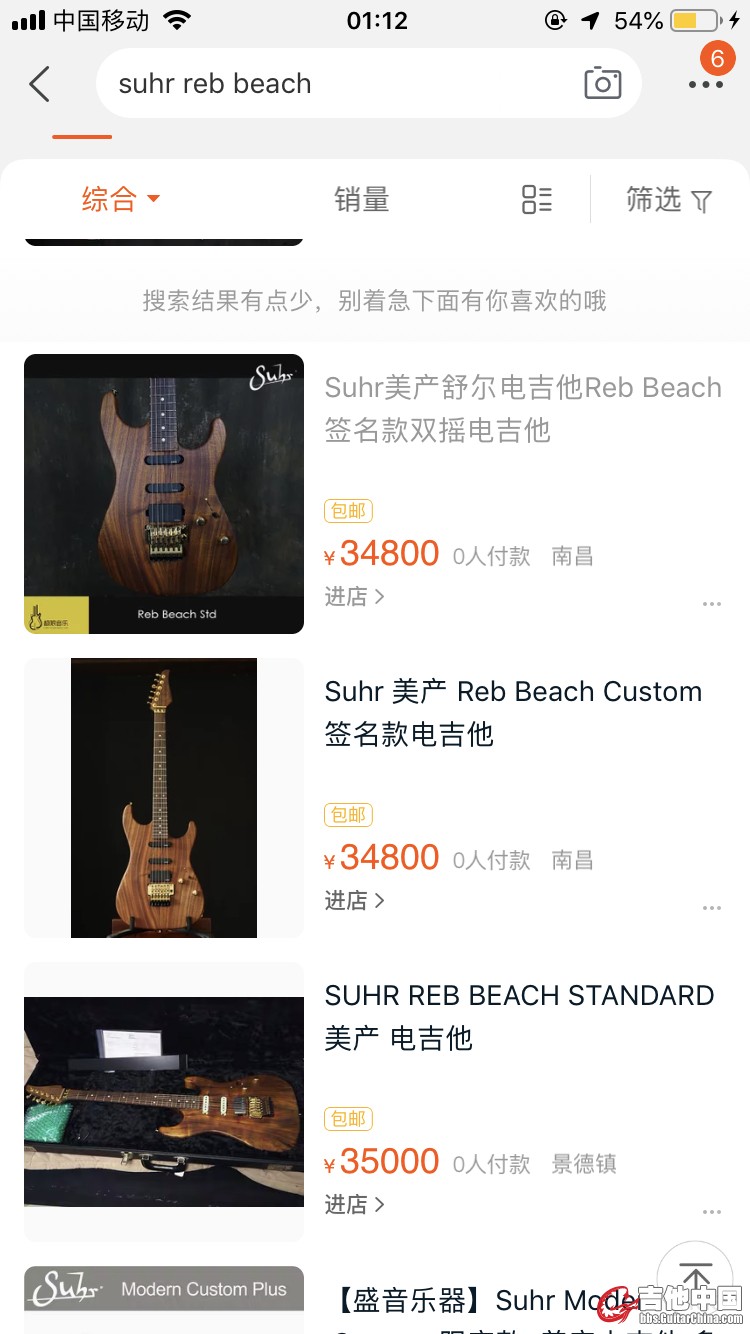The width and height of the screenshot is (750, 1334).
Task: Open the 盛音乐器 Suhr Modern listing
Action: click(x=480, y=1300)
